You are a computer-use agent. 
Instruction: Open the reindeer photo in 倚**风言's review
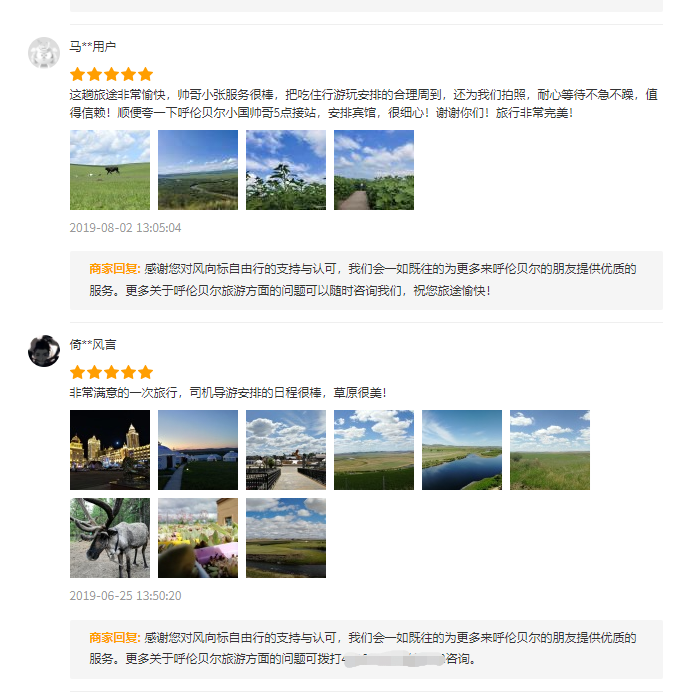(110, 538)
